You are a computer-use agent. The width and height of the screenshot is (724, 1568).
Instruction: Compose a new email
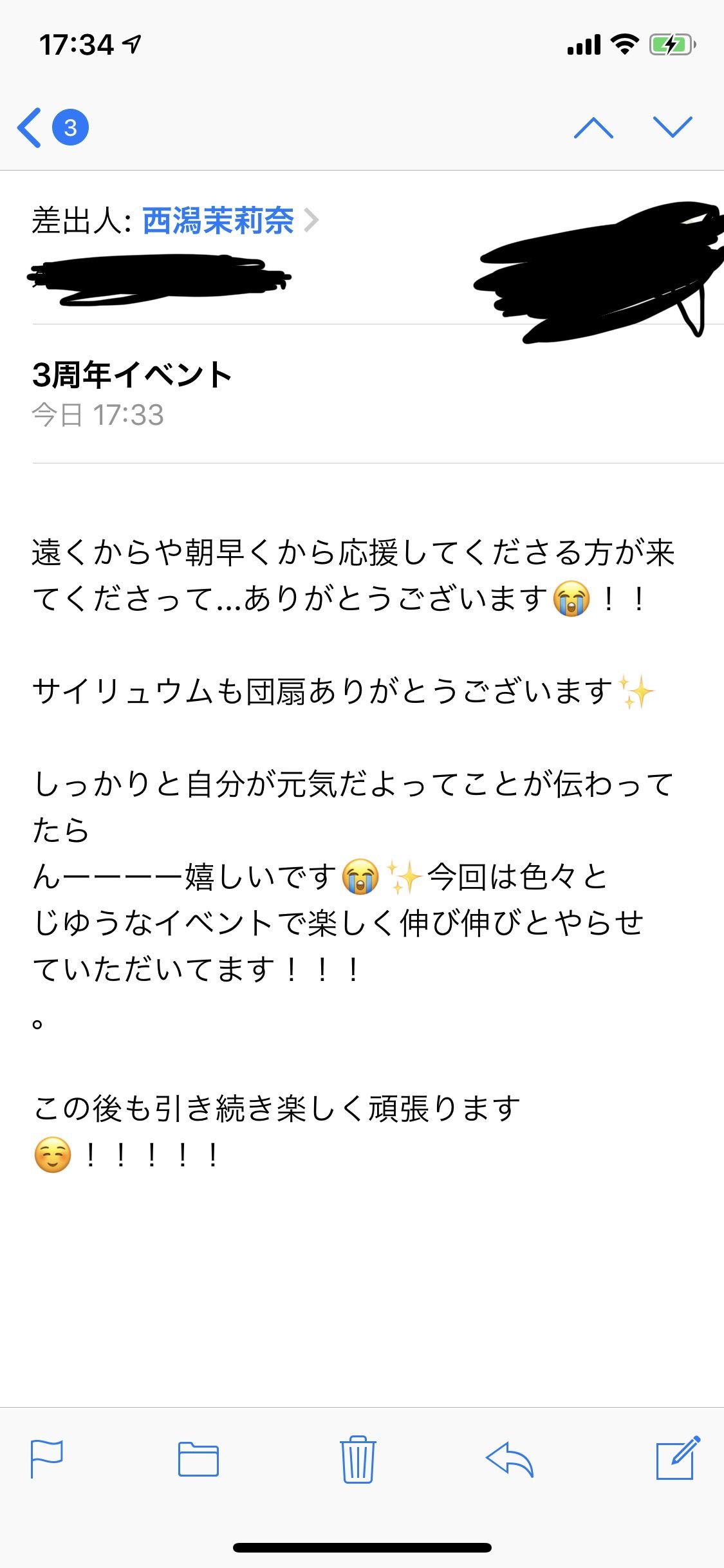pos(678,1458)
